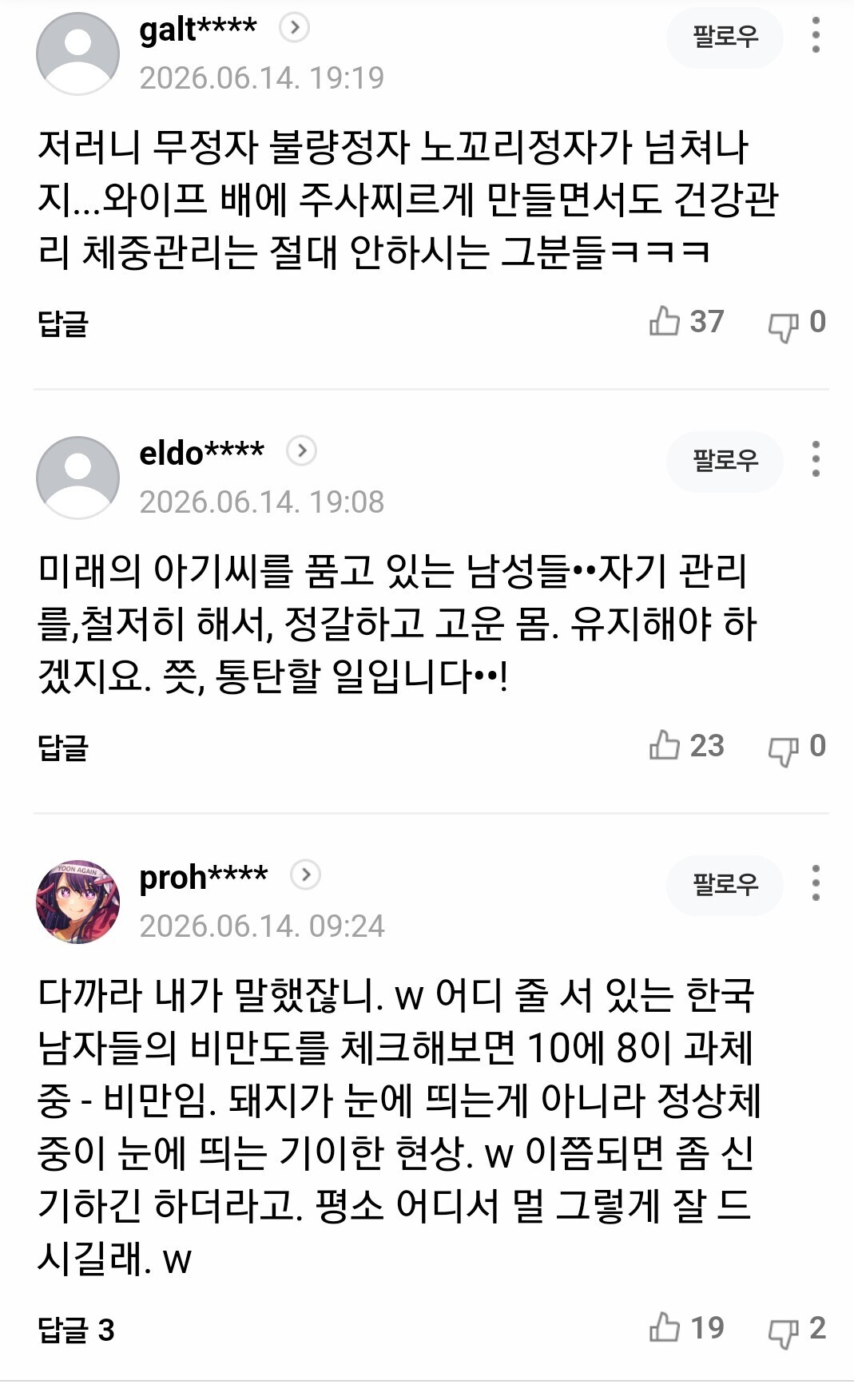Reply to eldo**** comment
Screen dimensions: 854x1400
[62, 748]
